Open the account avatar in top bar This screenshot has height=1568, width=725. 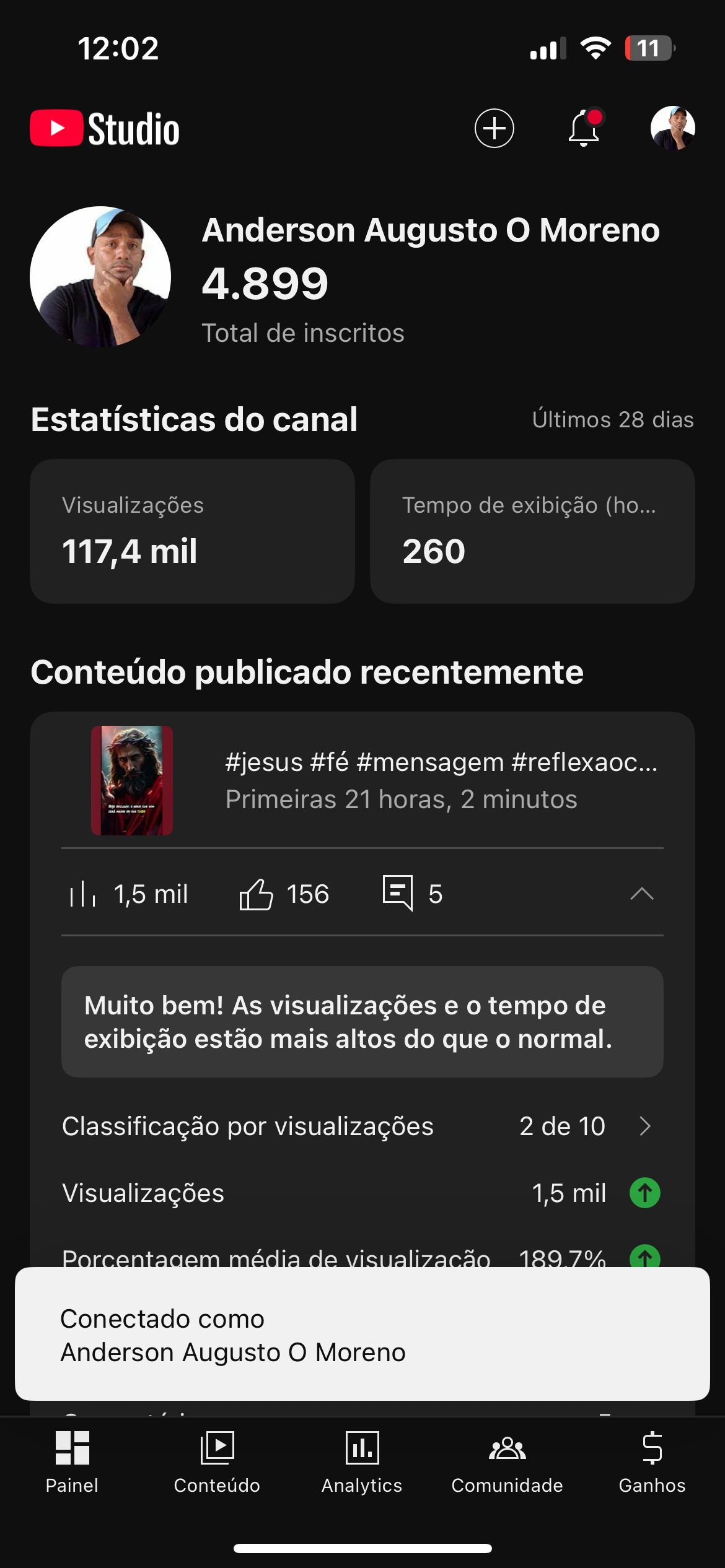point(672,128)
